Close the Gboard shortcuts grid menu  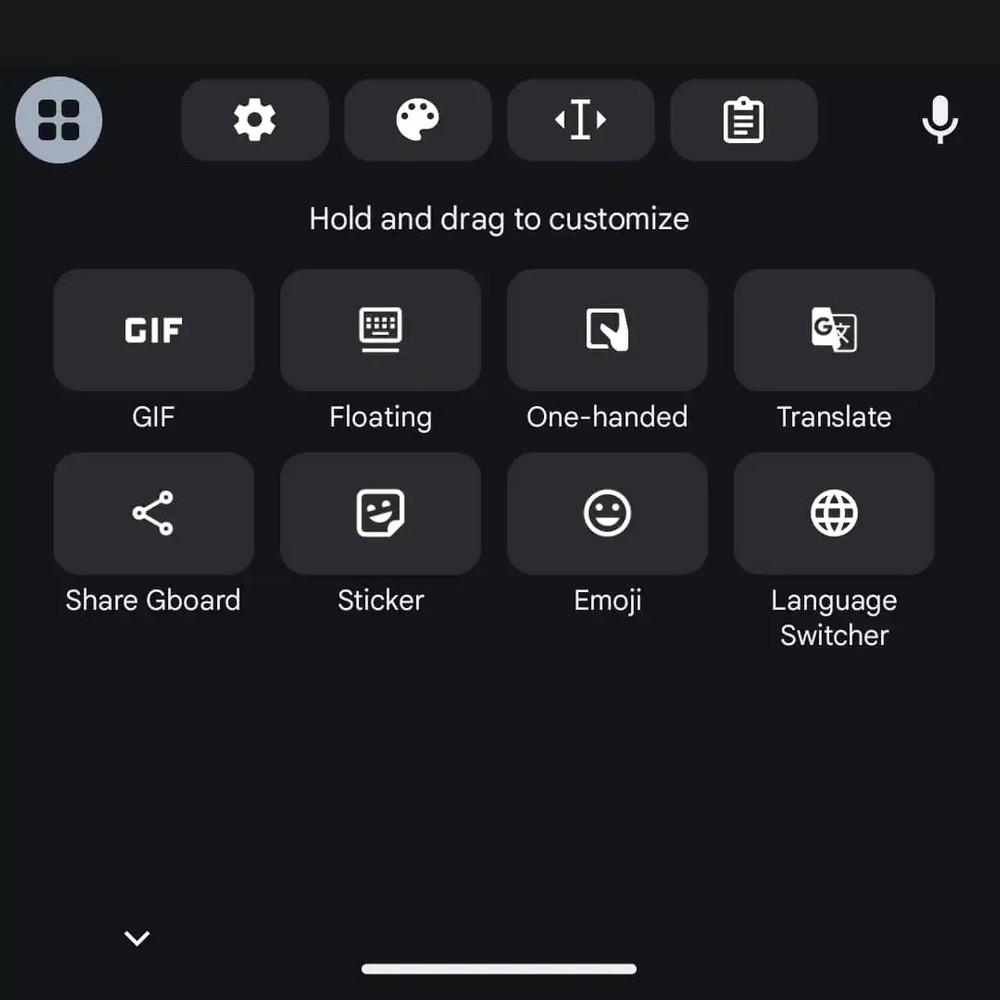pos(59,120)
